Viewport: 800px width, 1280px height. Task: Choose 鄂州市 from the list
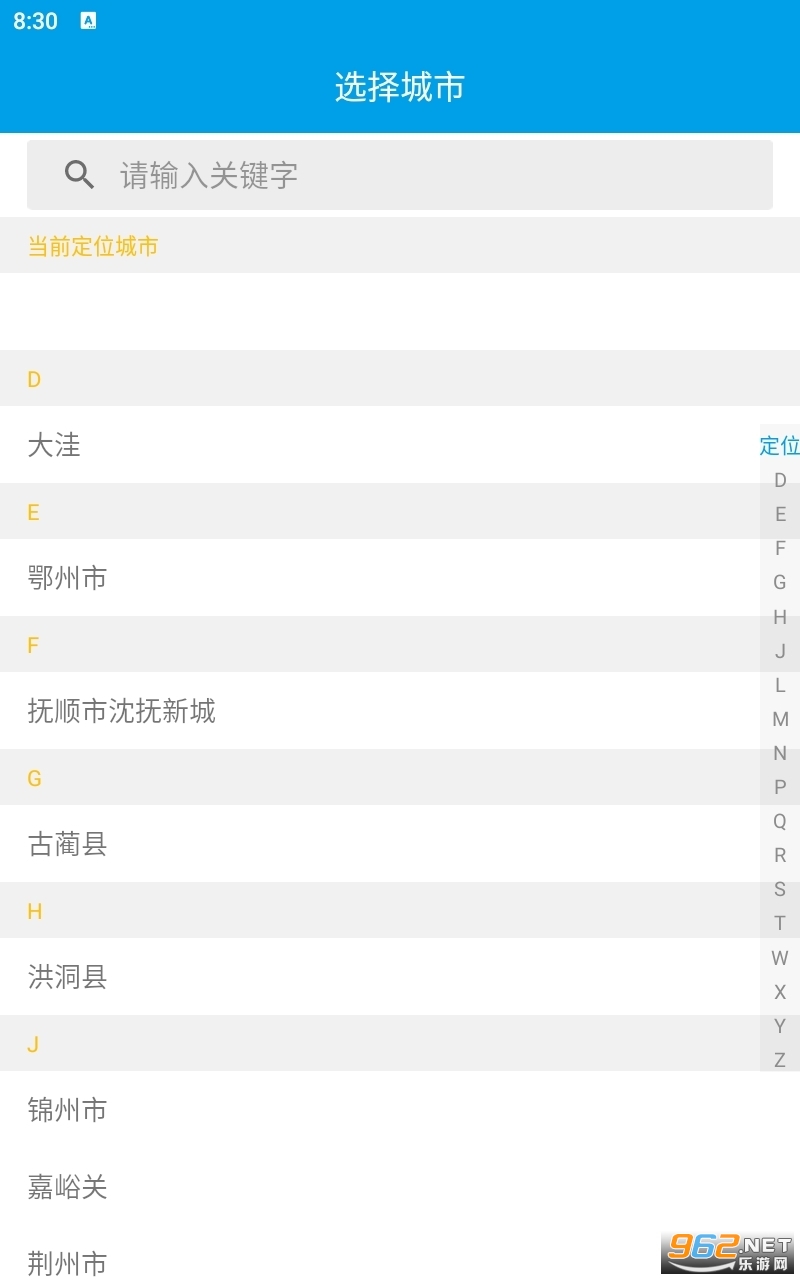coord(400,578)
